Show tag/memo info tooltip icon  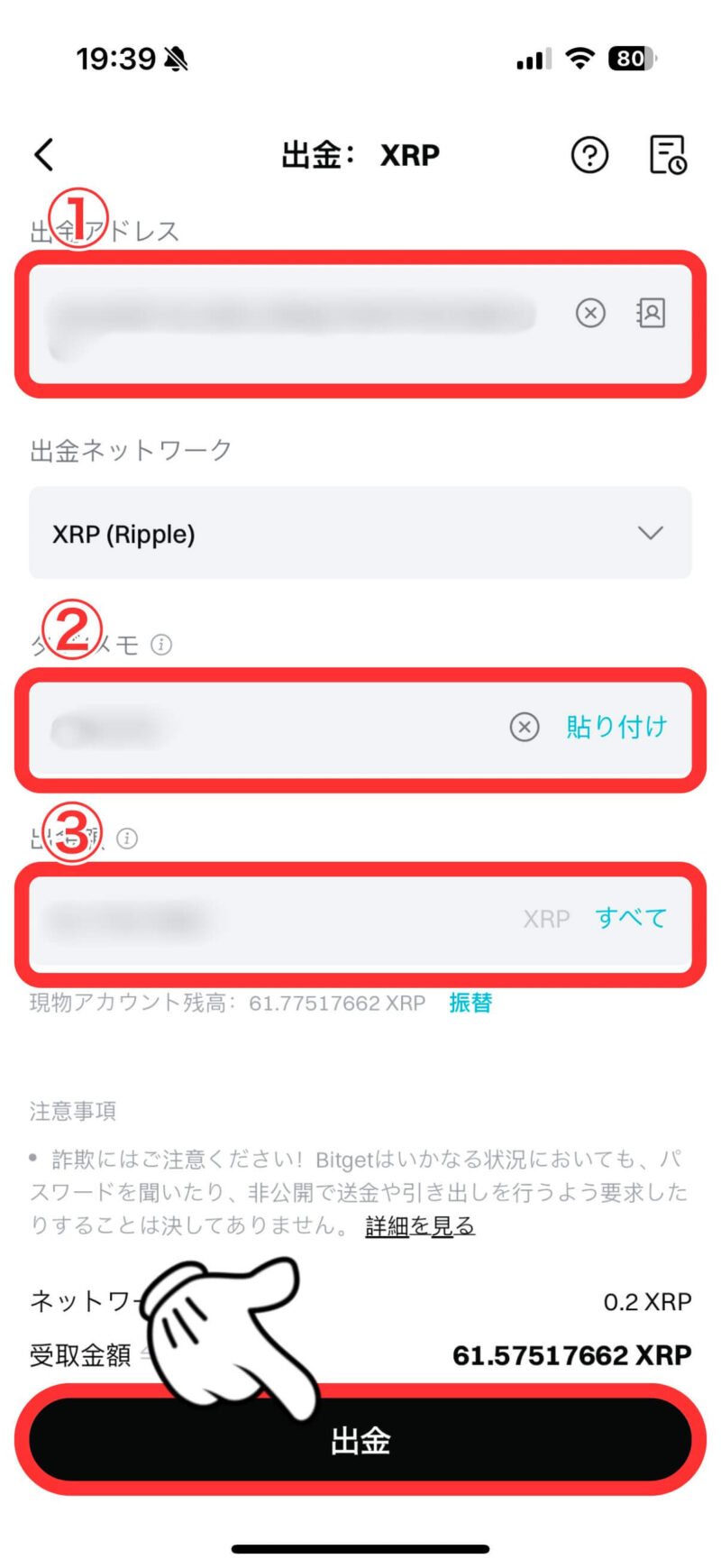point(161,644)
